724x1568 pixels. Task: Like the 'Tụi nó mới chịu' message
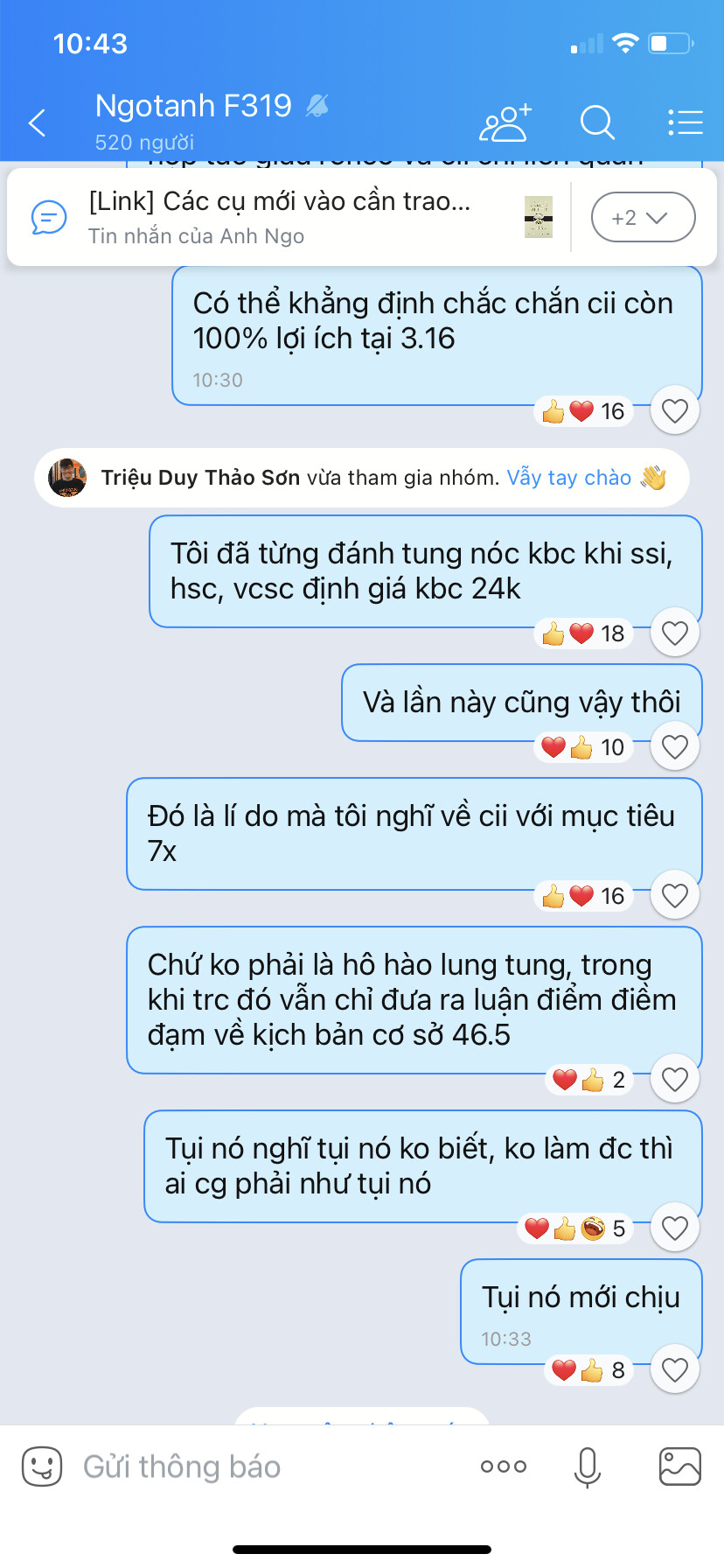click(x=674, y=1369)
